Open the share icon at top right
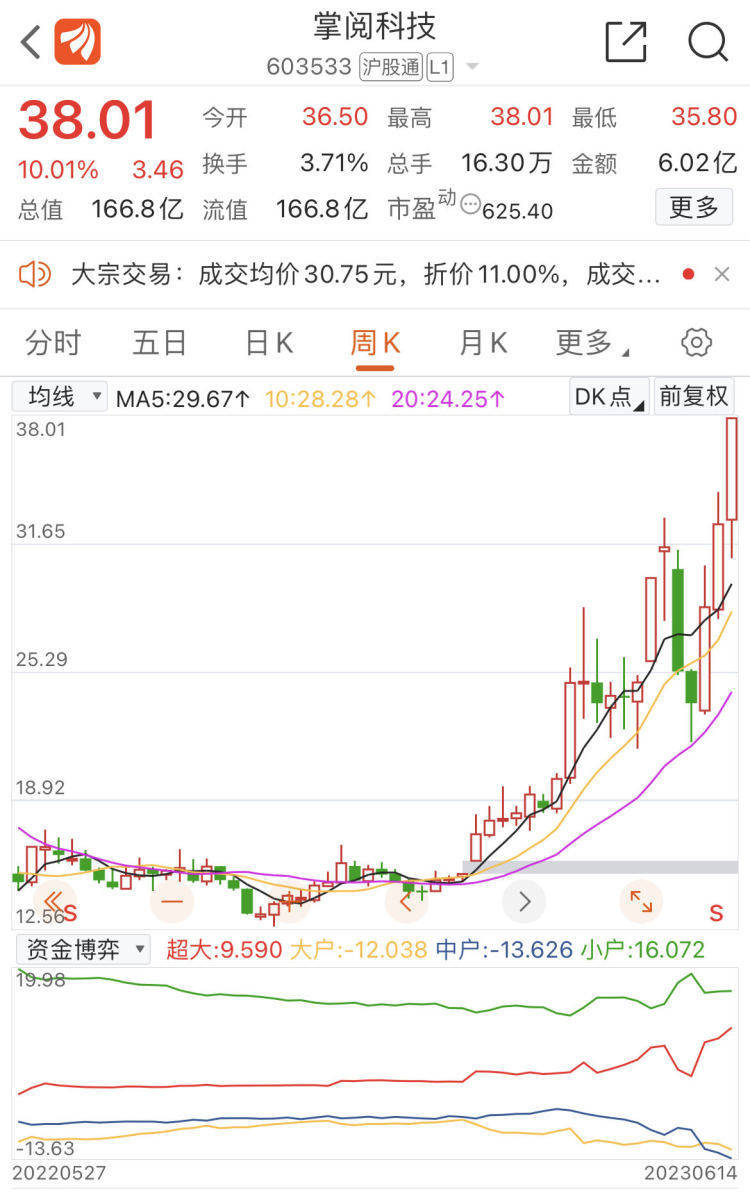The height and width of the screenshot is (1200, 750). click(625, 42)
